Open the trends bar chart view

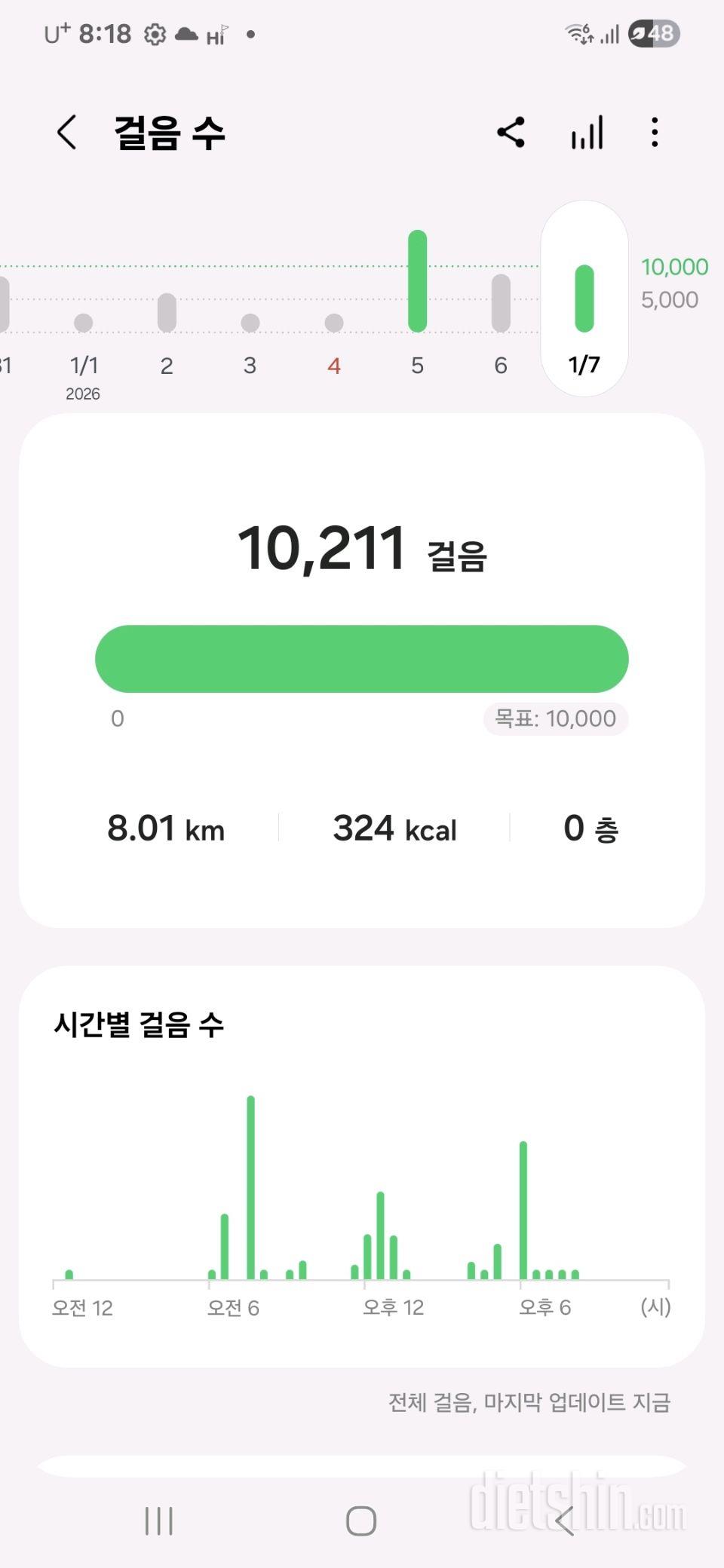(x=586, y=132)
